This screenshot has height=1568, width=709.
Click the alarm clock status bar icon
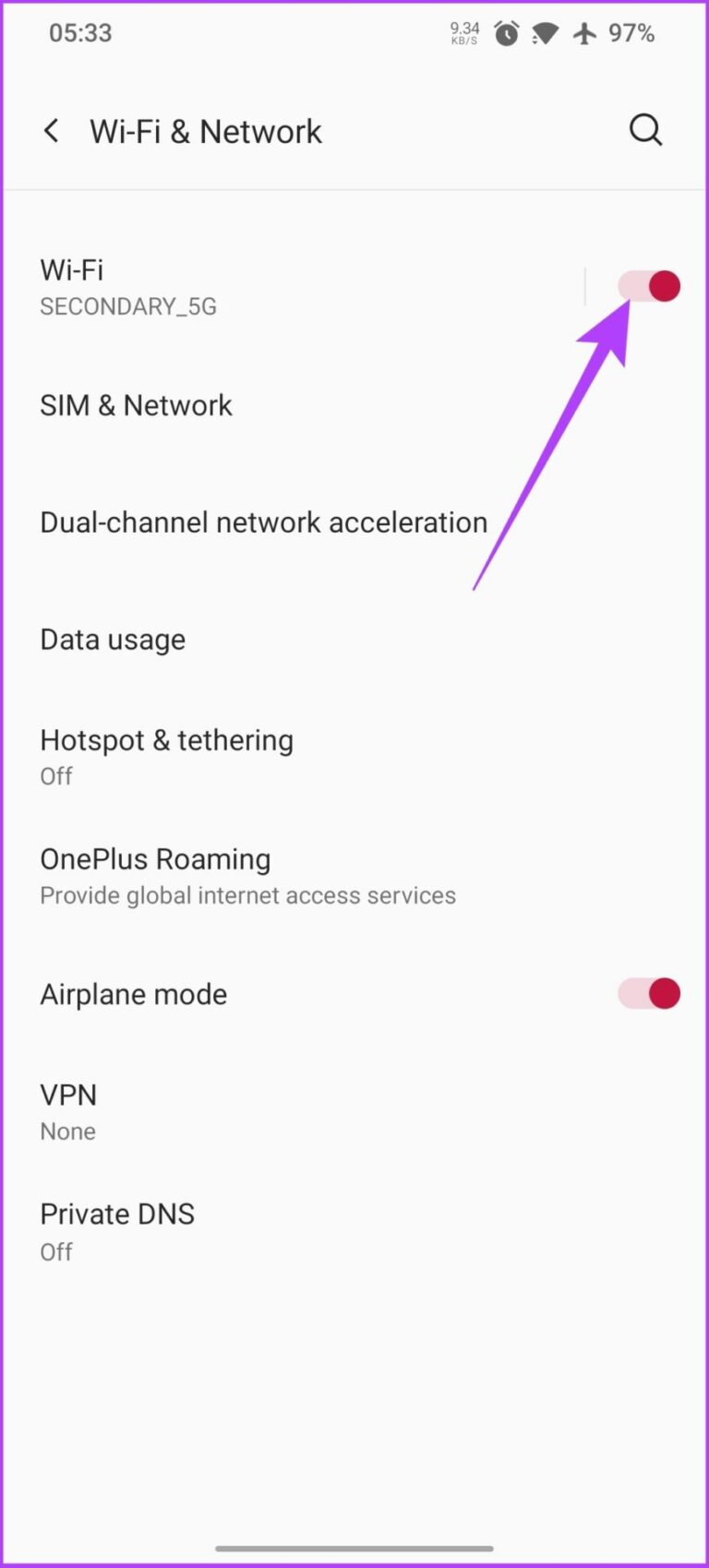click(x=507, y=33)
